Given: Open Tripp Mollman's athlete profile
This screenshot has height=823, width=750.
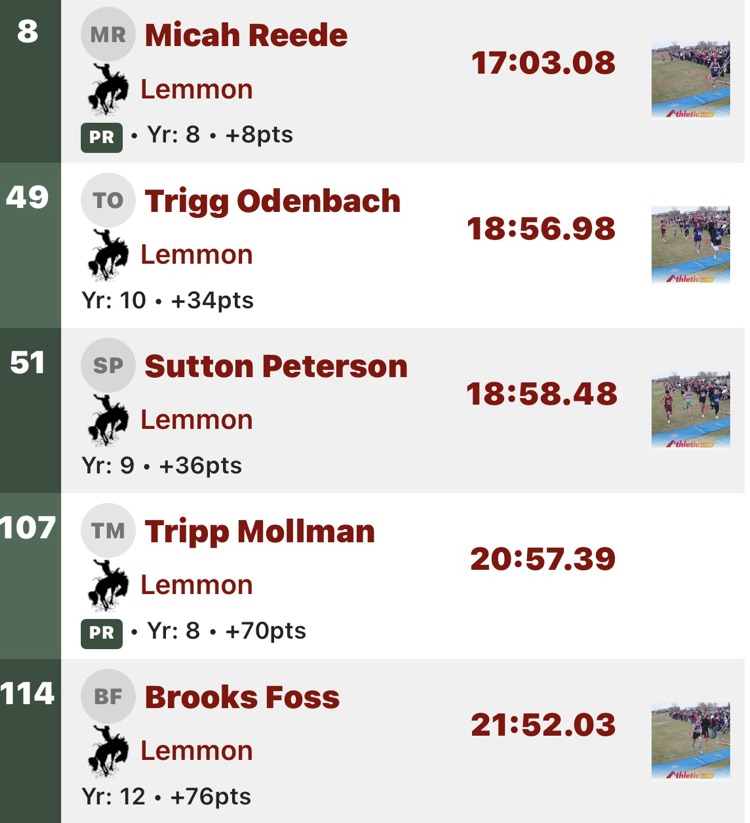Looking at the screenshot, I should tap(259, 531).
